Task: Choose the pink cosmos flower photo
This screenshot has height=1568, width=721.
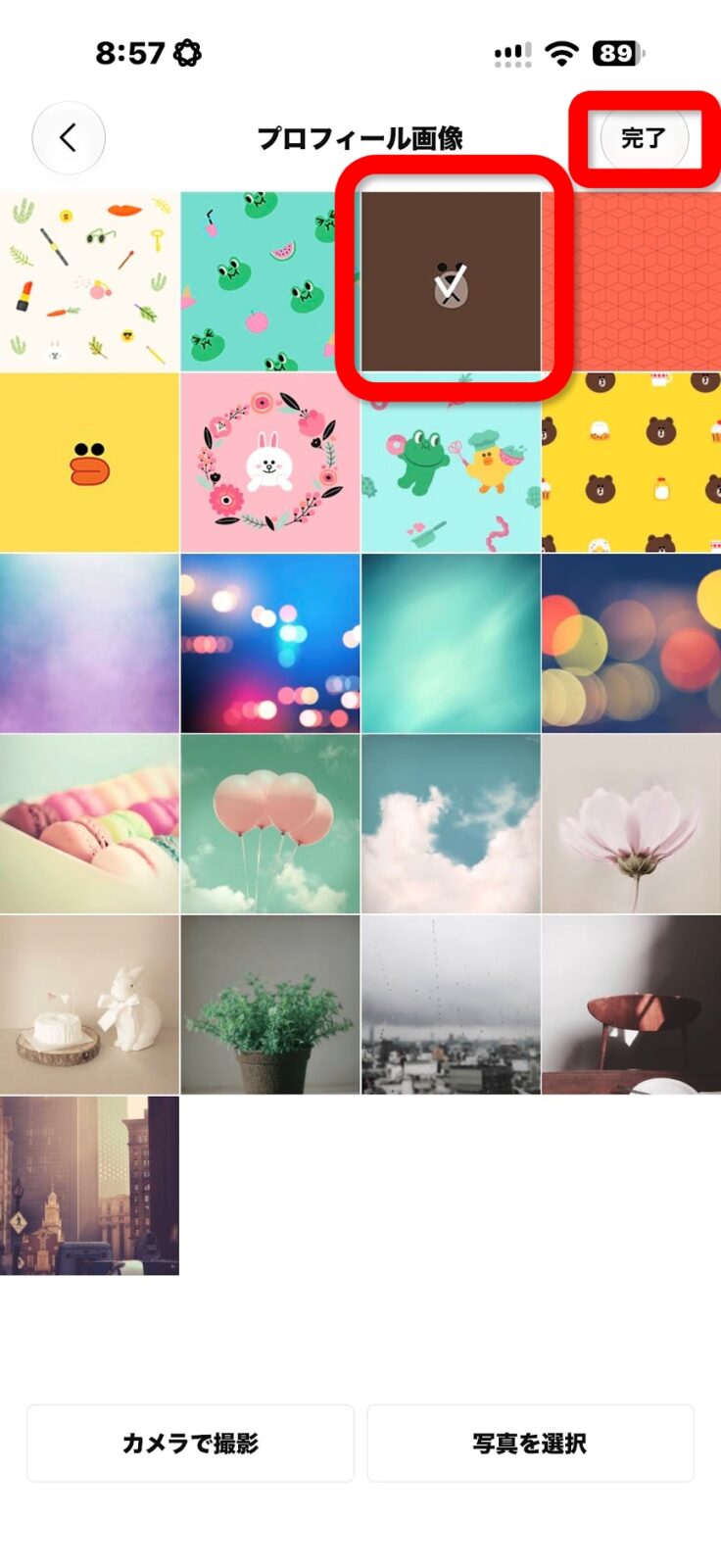Action: (x=632, y=824)
